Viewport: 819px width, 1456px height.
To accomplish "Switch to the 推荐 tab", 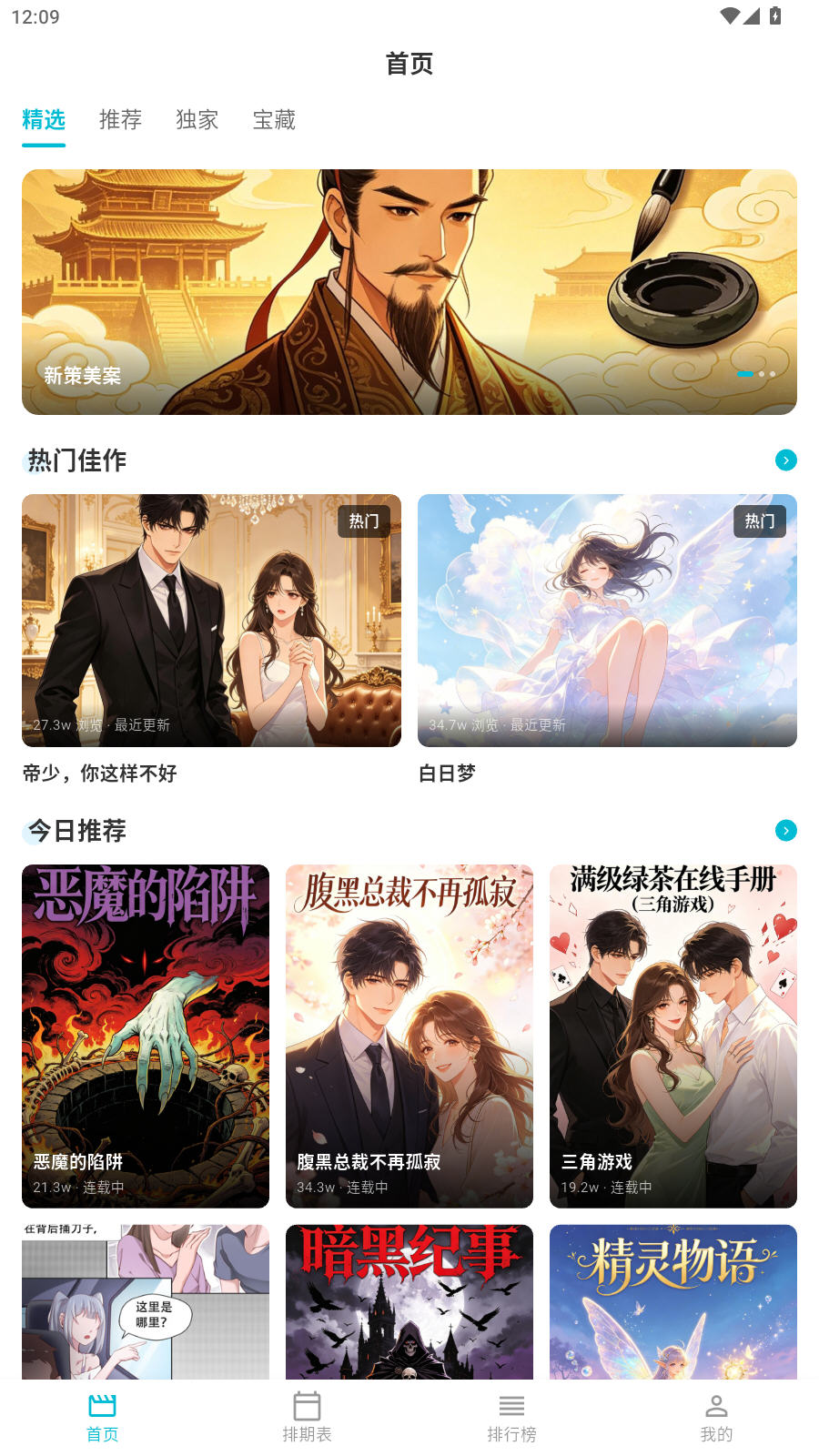I will (119, 119).
